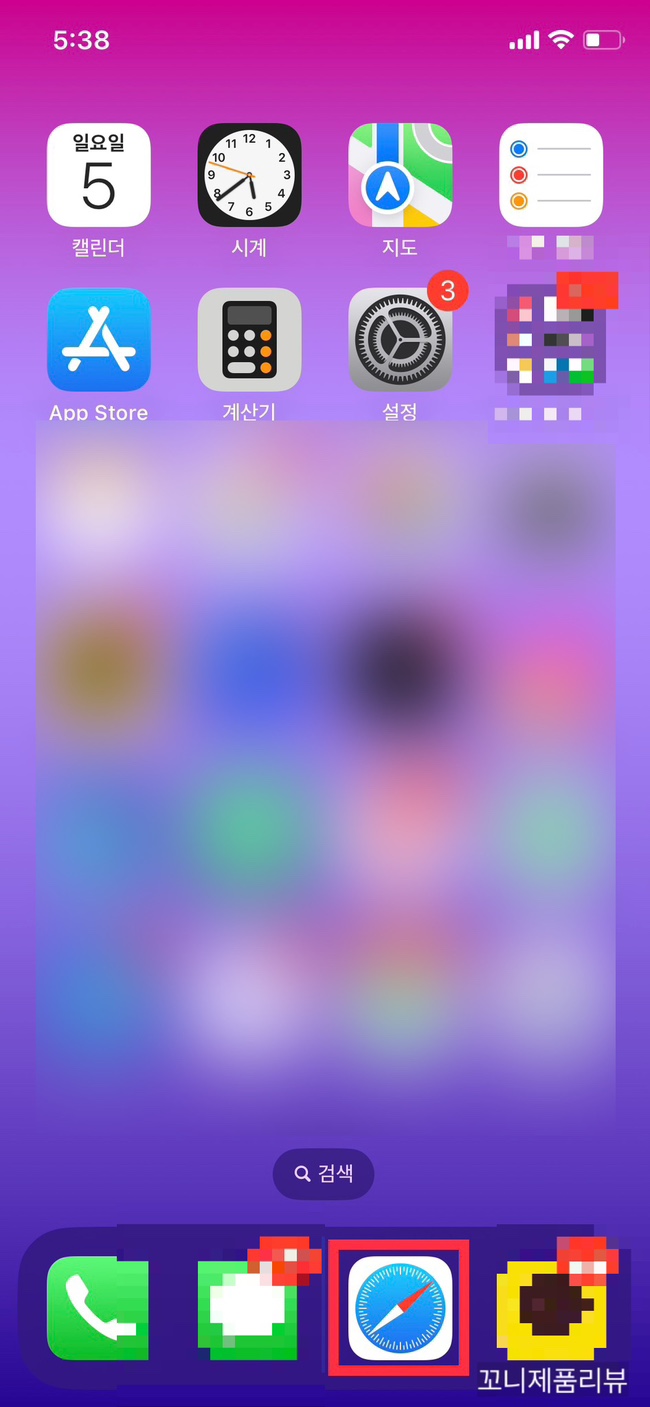650x1407 pixels.
Task: Open the green Messages app in dock
Action: coord(248,1309)
